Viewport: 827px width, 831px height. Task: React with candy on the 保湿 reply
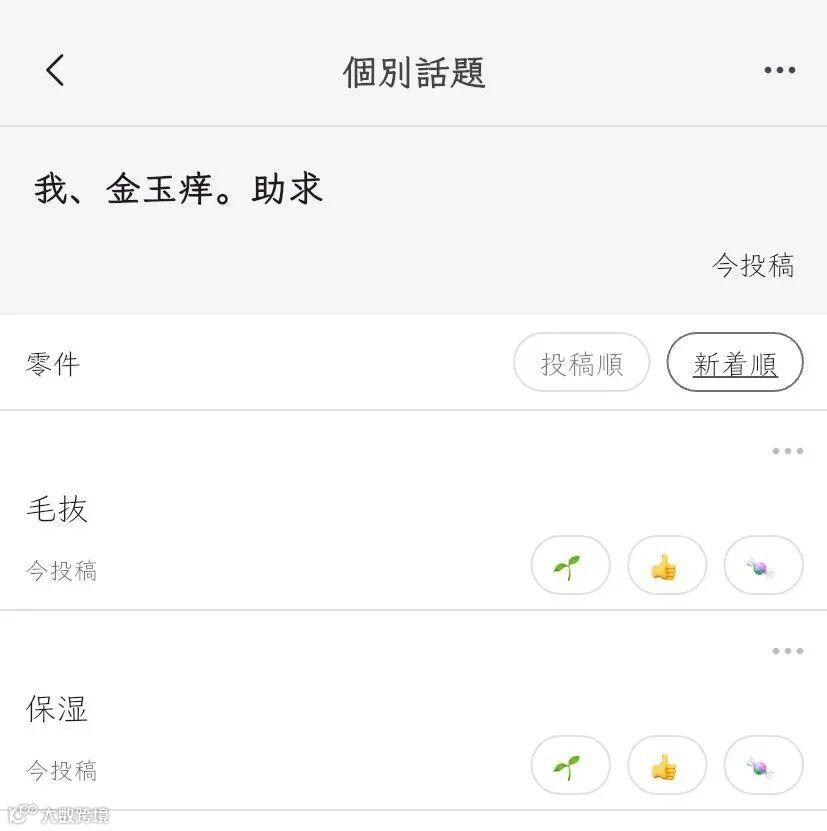(763, 766)
